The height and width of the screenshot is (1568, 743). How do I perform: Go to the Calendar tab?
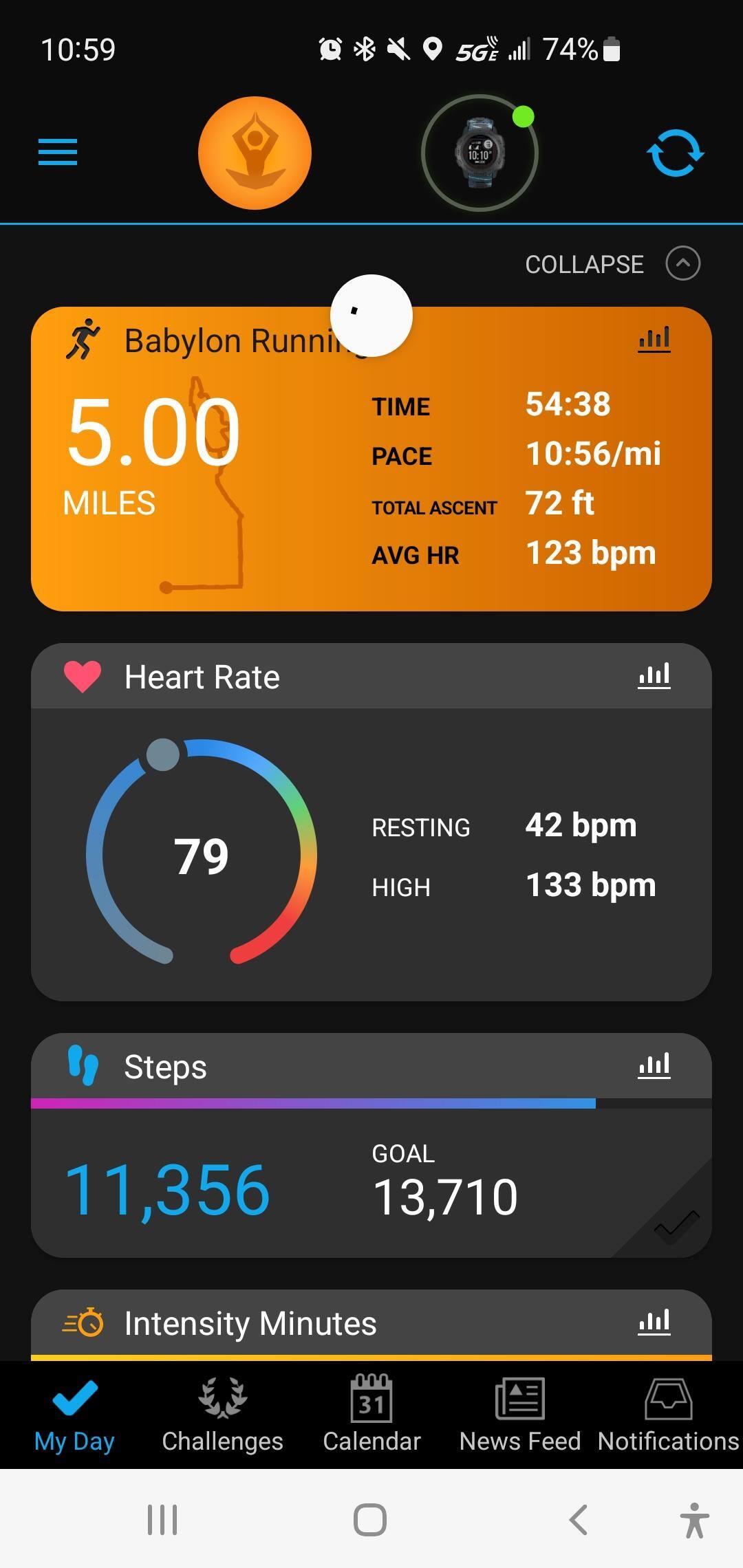pyautogui.click(x=371, y=1415)
